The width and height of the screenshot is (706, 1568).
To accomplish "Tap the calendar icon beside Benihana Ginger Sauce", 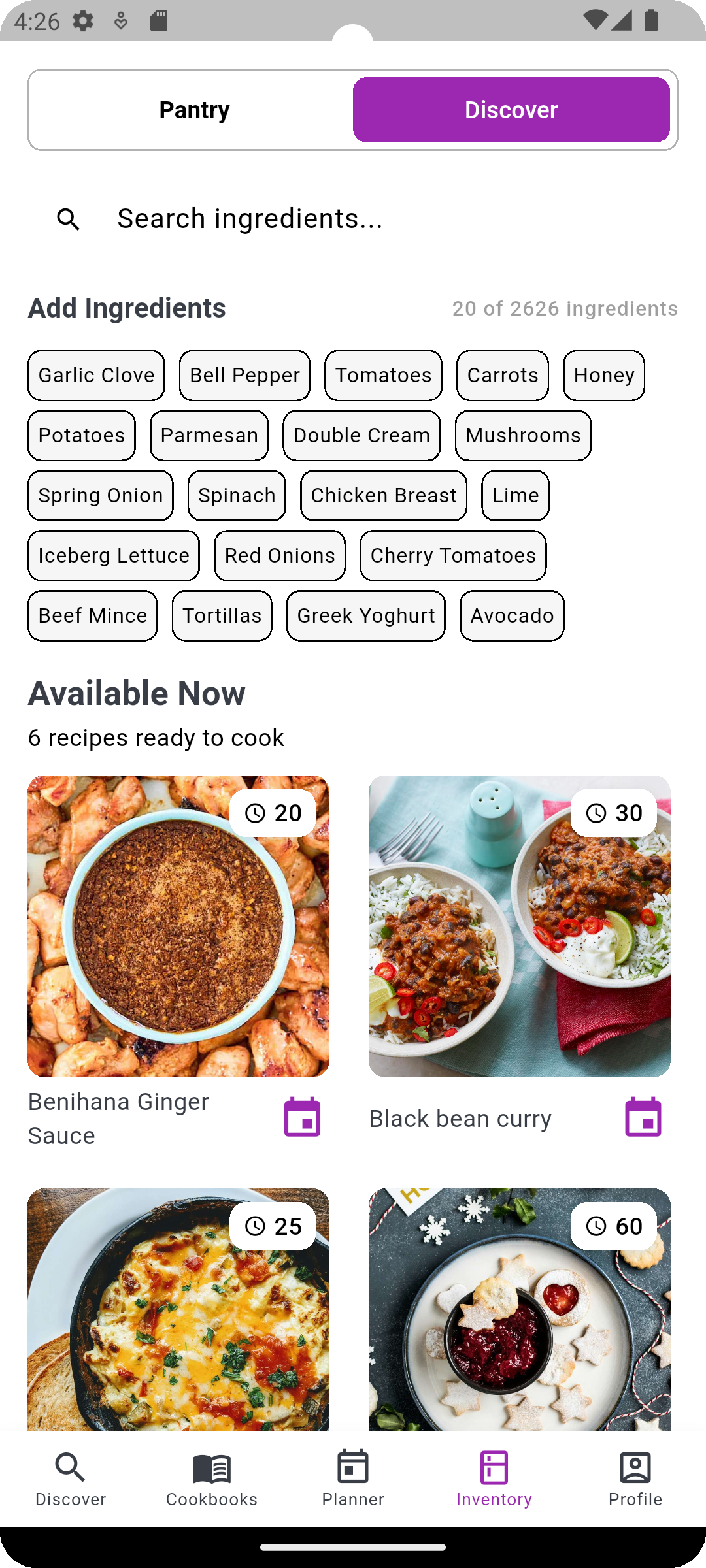I will [301, 1117].
